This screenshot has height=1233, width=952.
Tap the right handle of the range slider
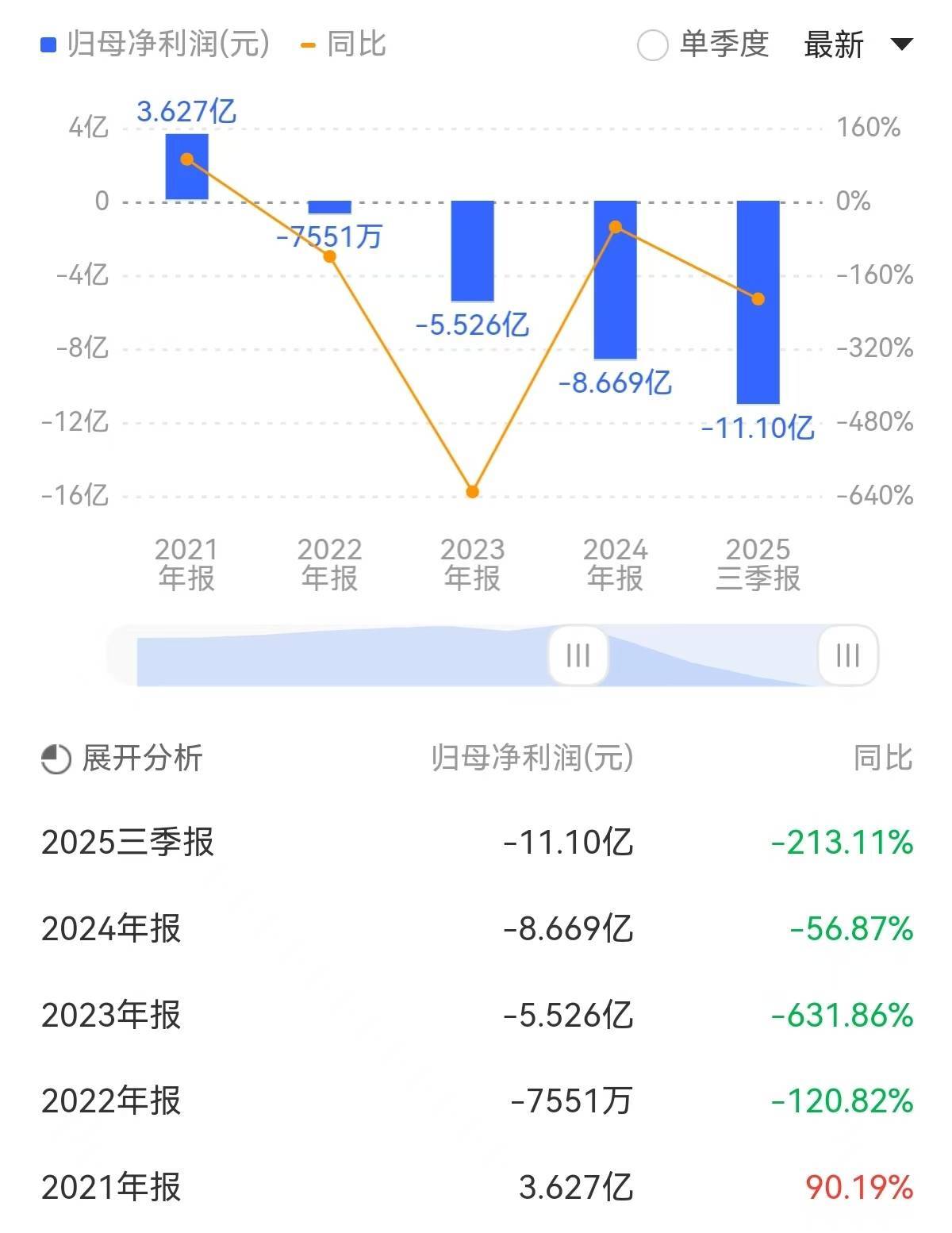tap(847, 655)
